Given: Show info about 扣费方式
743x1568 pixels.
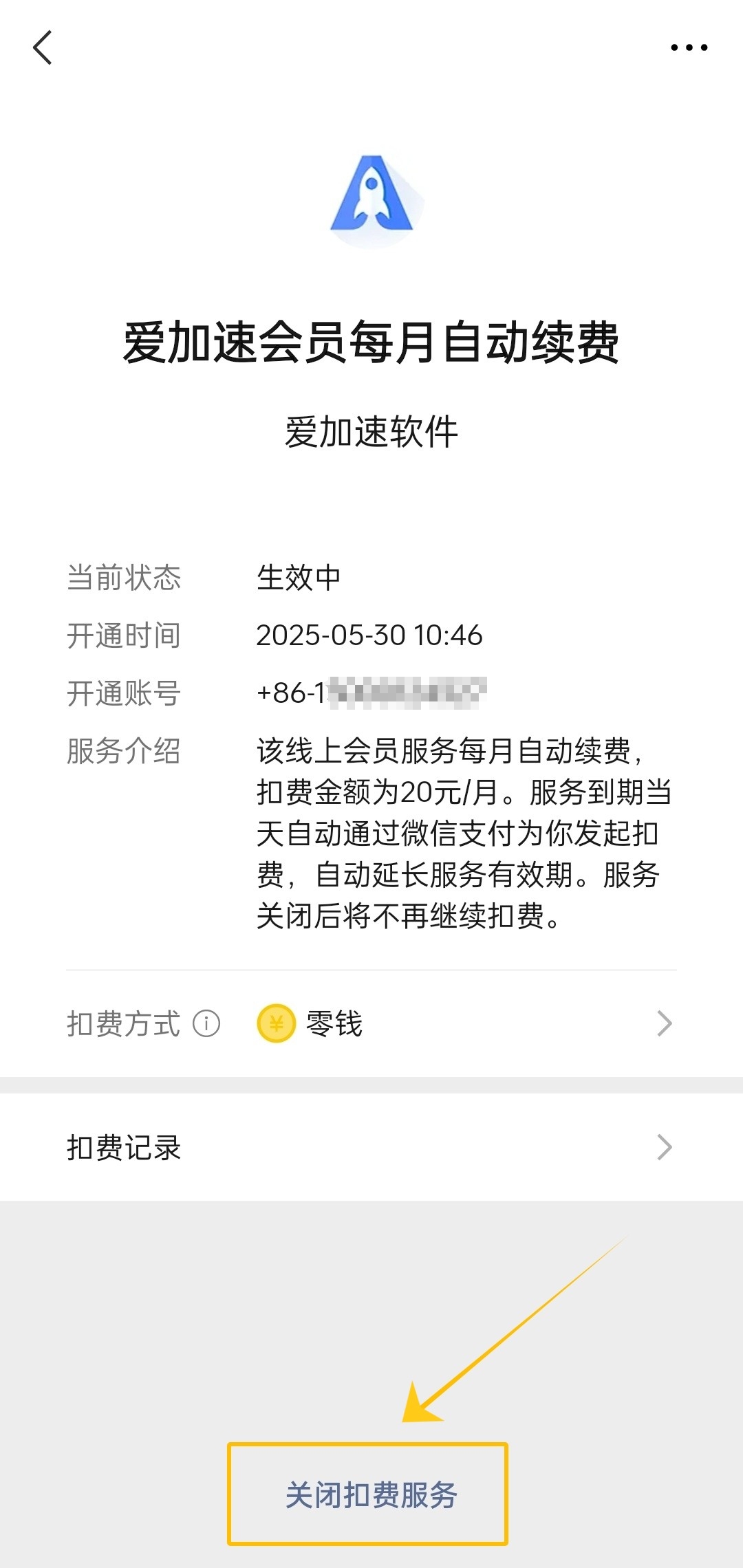Looking at the screenshot, I should click(206, 1023).
